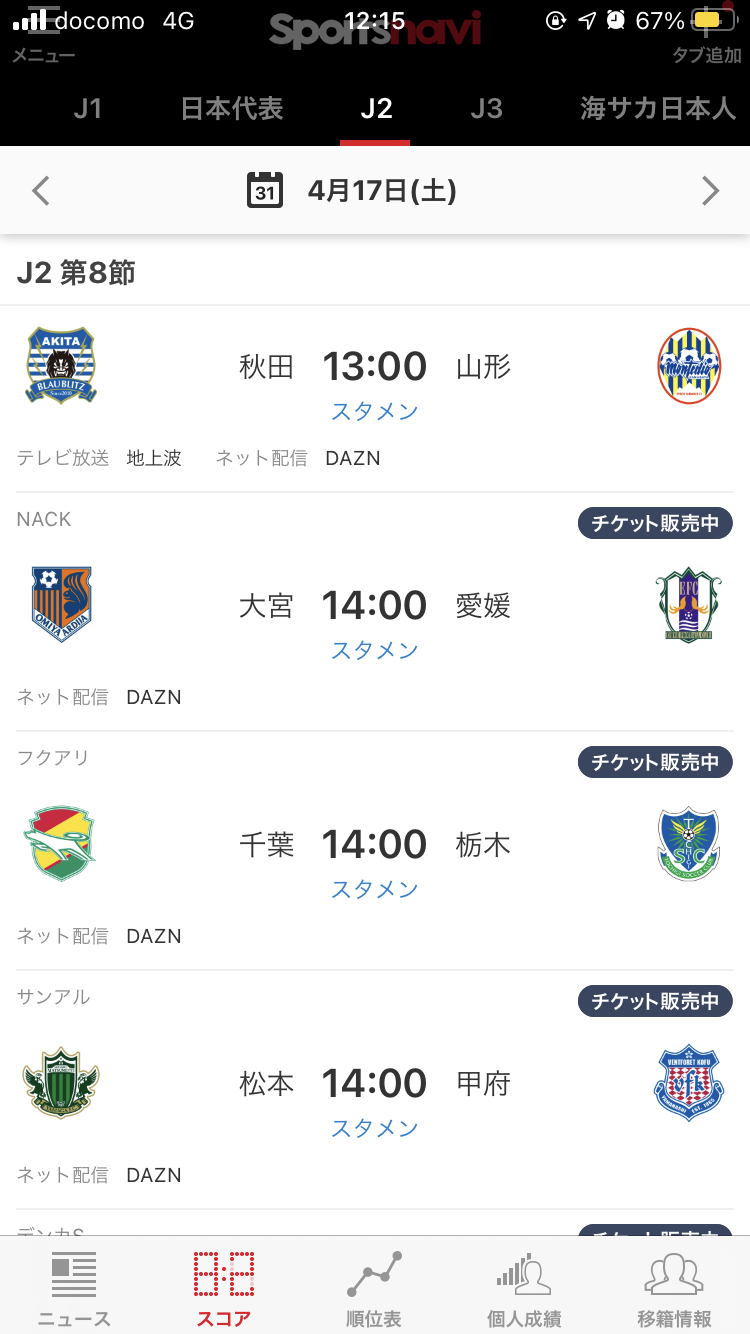Screen dimensions: 750x1334
Task: Tap チケット販売中 for the NACK match
Action: [x=655, y=523]
